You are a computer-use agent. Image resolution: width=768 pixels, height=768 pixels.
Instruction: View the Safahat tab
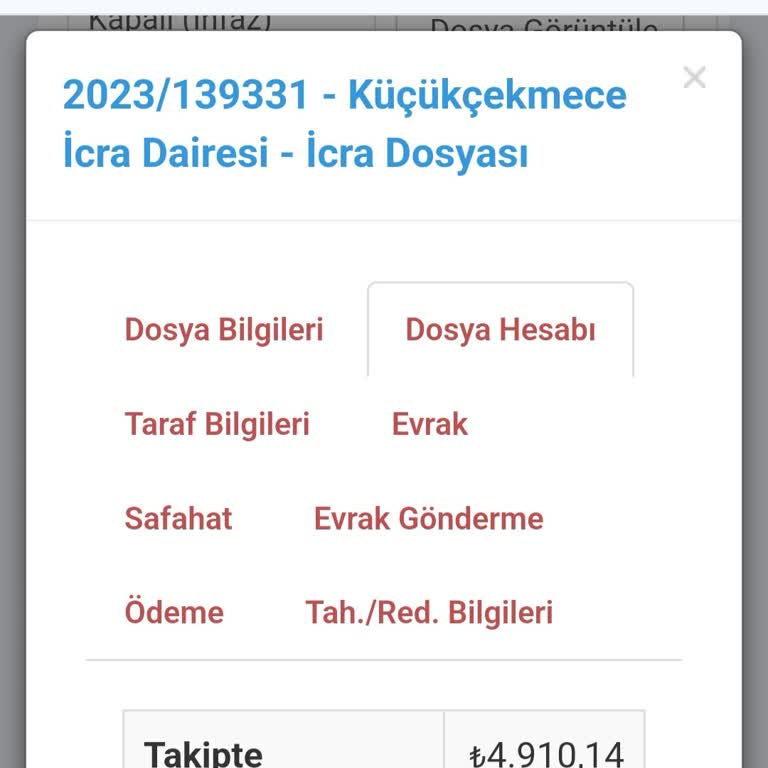178,518
